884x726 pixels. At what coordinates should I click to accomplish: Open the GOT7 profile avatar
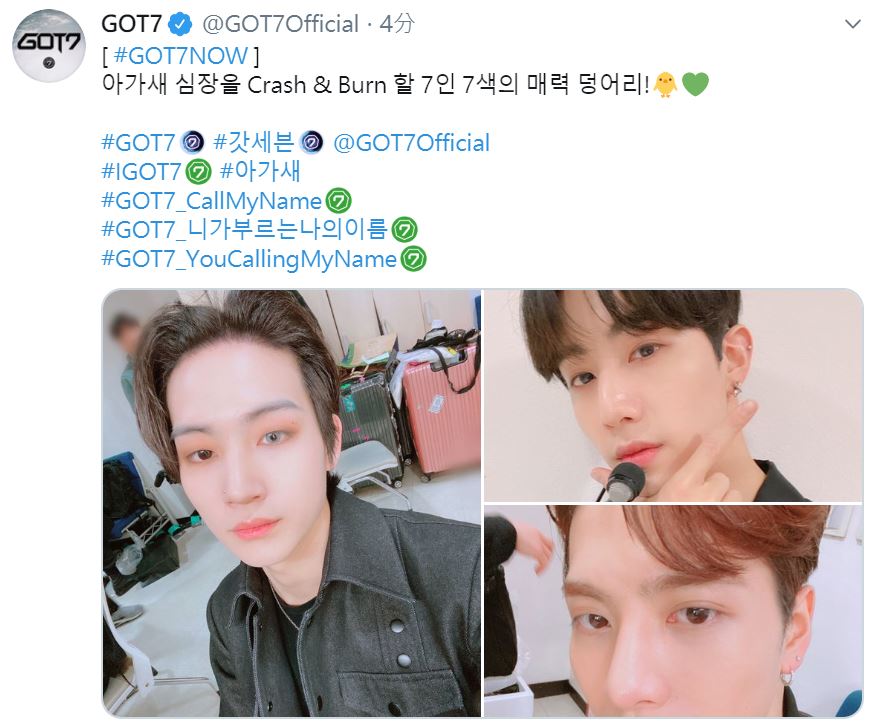tap(47, 47)
